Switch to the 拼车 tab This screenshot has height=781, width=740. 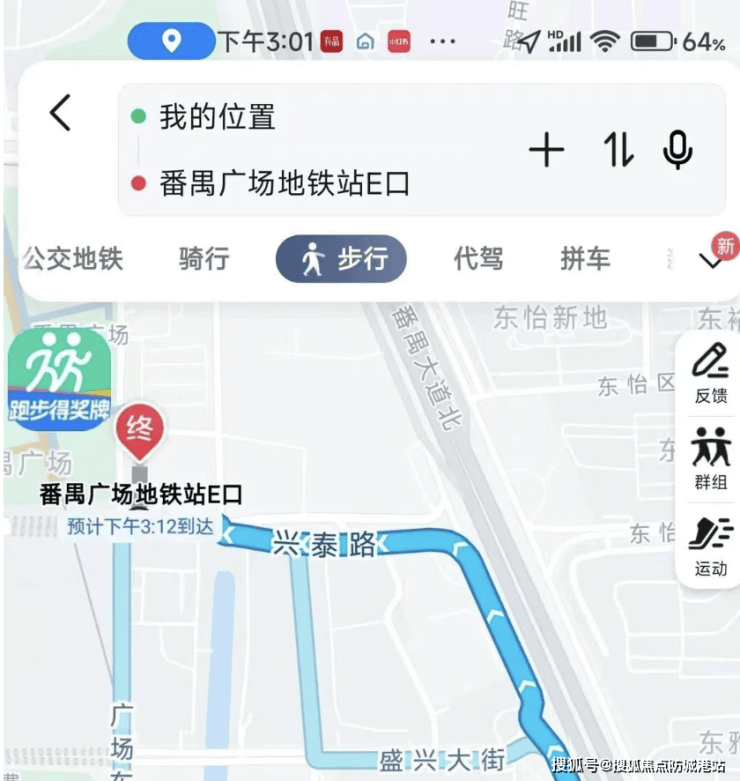[585, 259]
